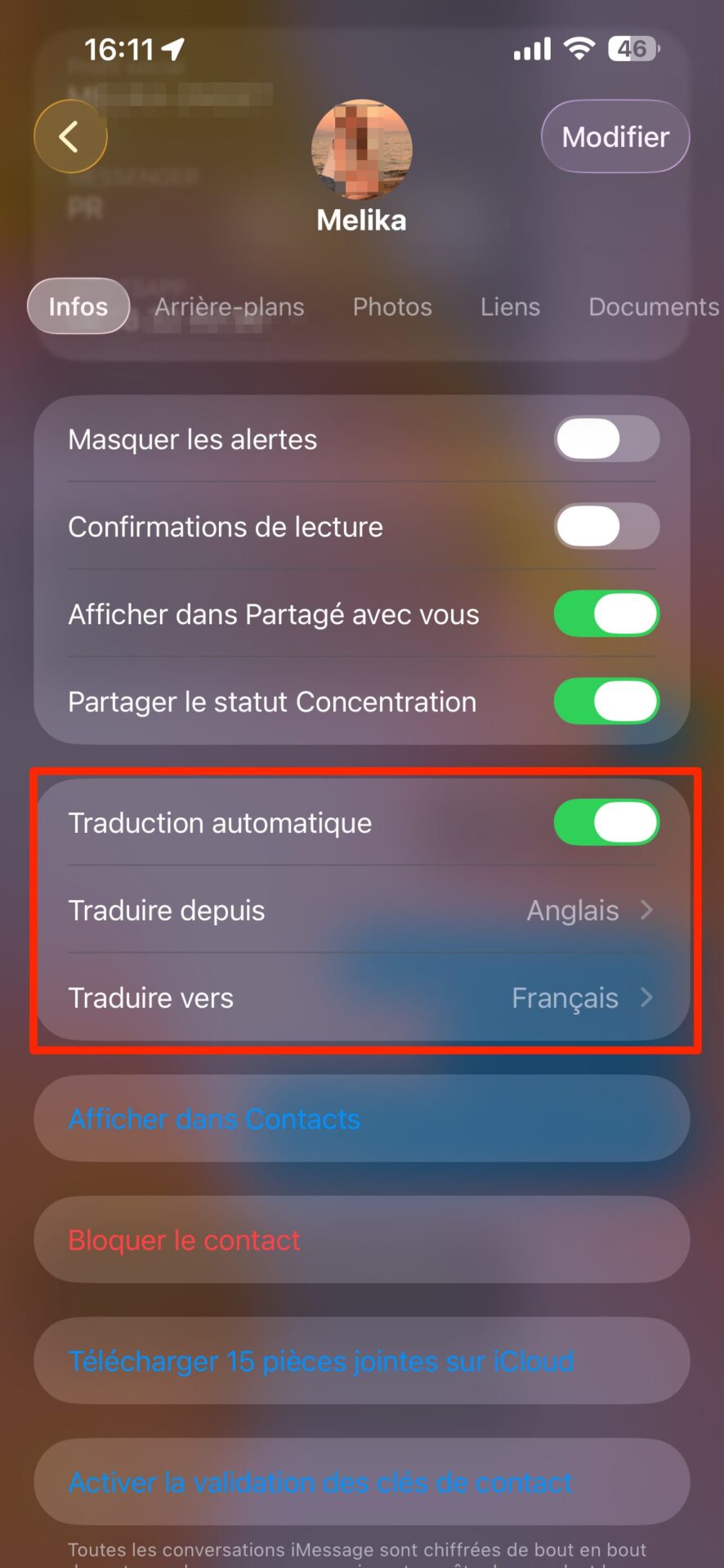Open Melika's profile photo
The width and height of the screenshot is (724, 1568).
point(362,149)
